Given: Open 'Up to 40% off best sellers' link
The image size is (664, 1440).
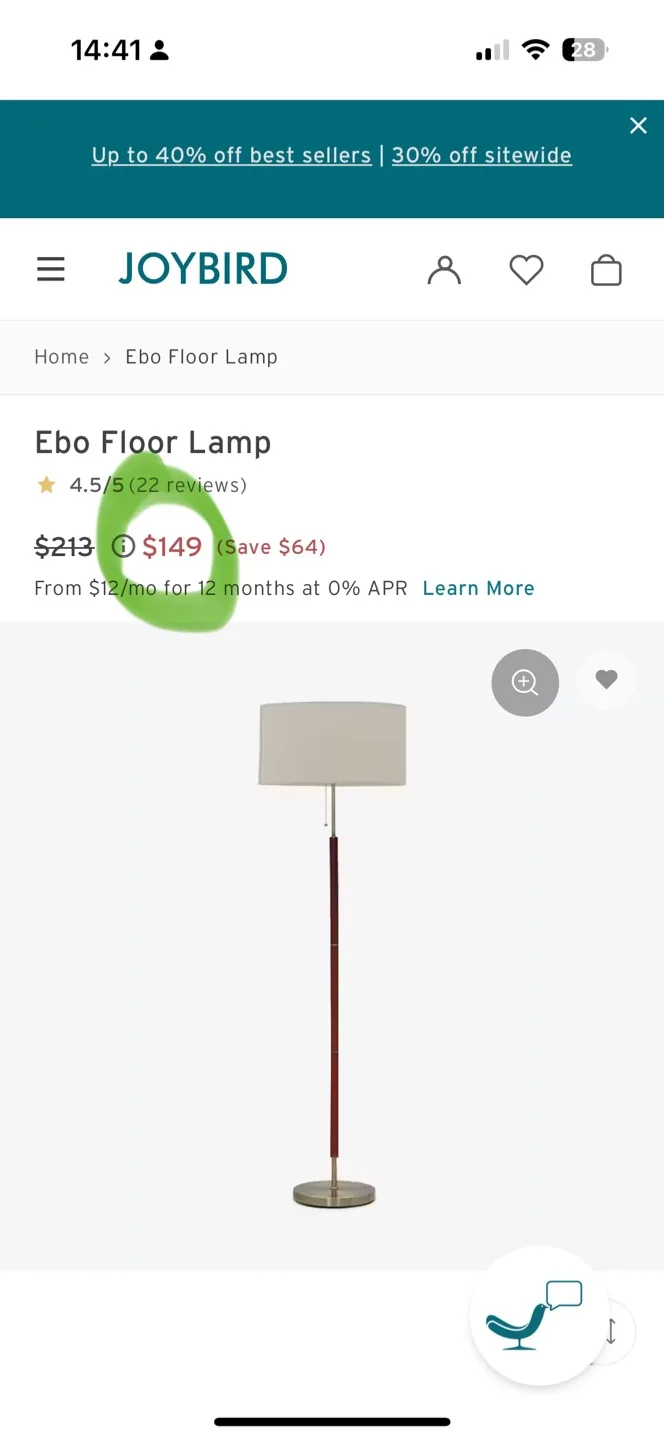Looking at the screenshot, I should [231, 155].
